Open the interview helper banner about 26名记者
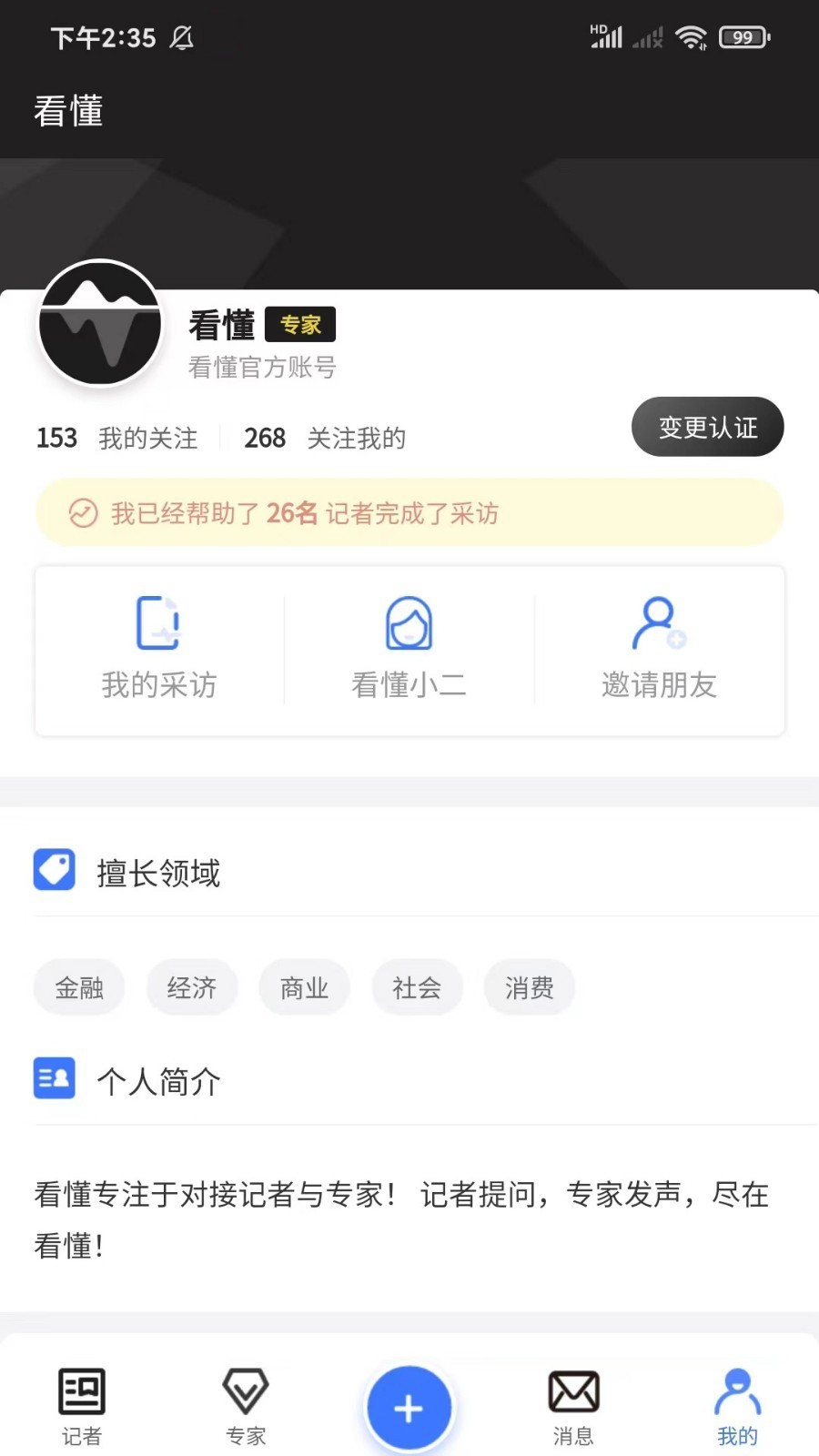This screenshot has width=819, height=1456. tap(409, 512)
